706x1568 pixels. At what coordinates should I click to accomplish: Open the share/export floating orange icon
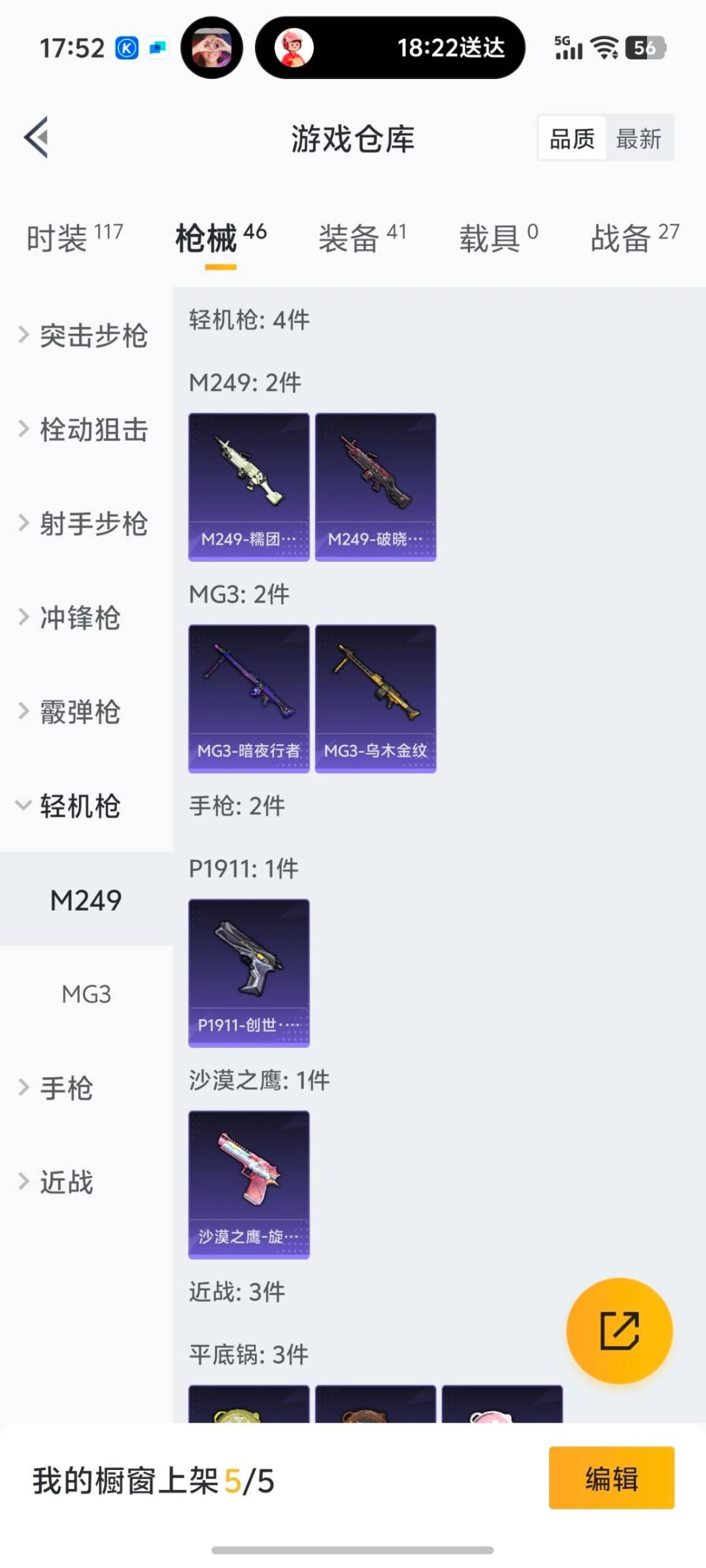[620, 1331]
